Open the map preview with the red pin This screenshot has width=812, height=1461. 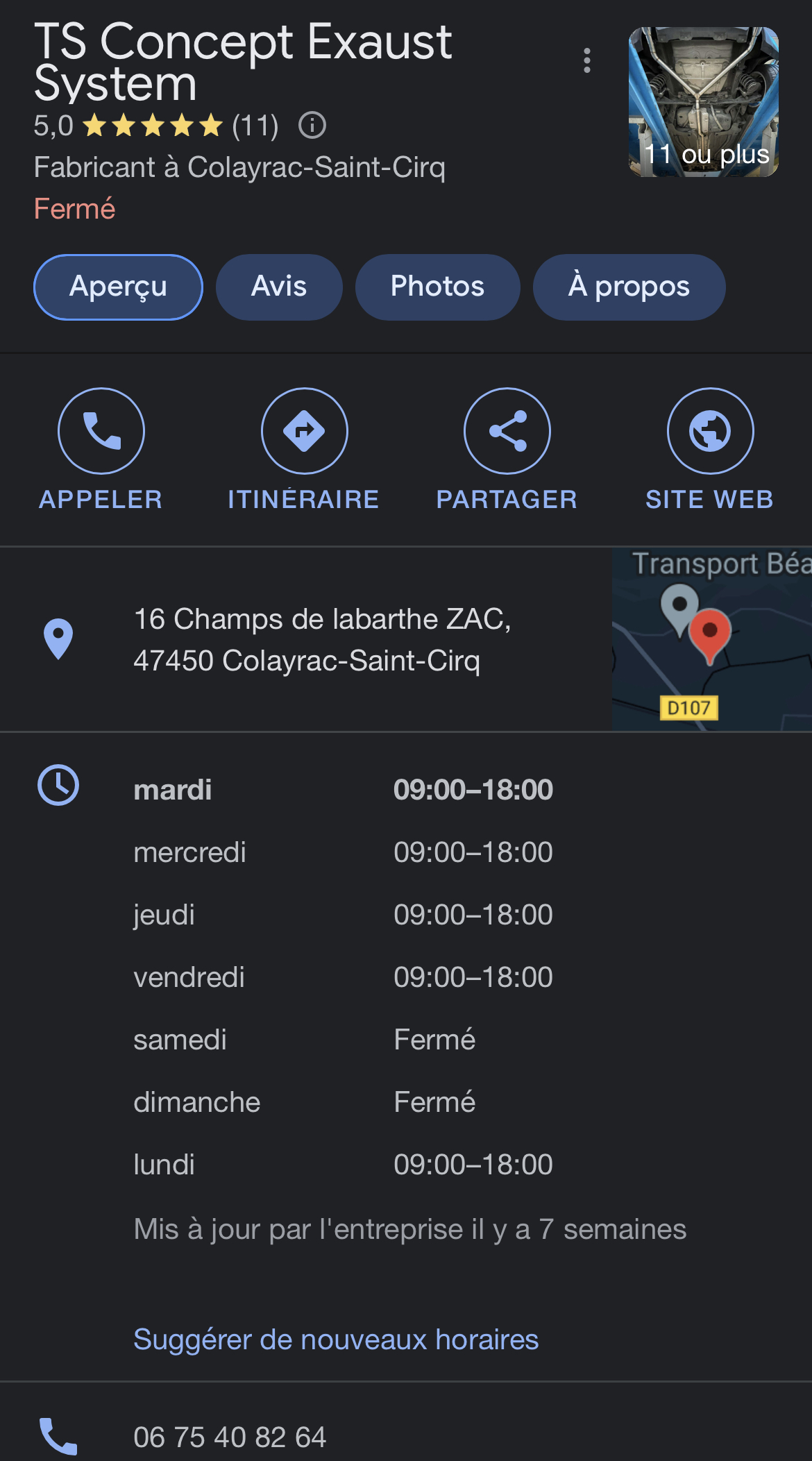click(711, 639)
